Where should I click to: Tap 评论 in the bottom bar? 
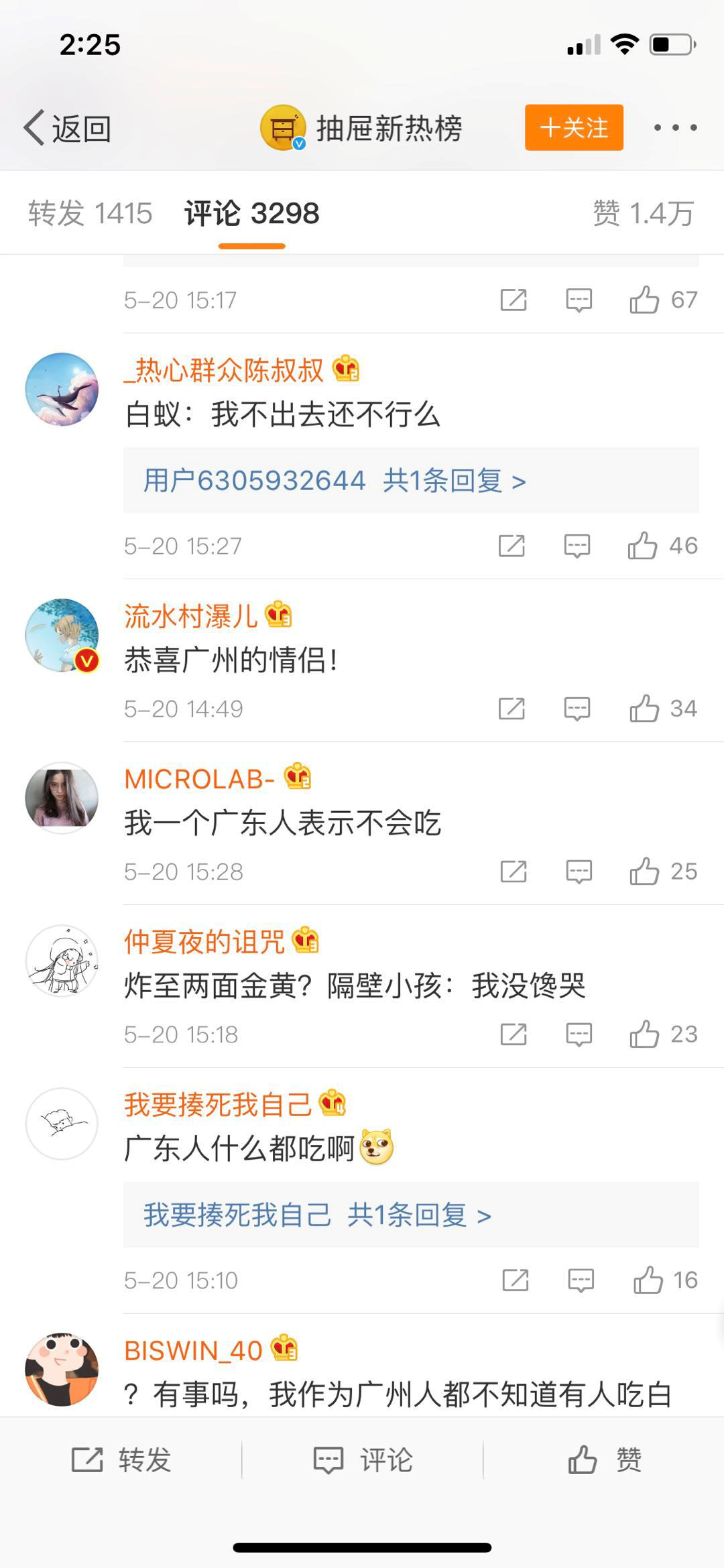[x=363, y=1459]
